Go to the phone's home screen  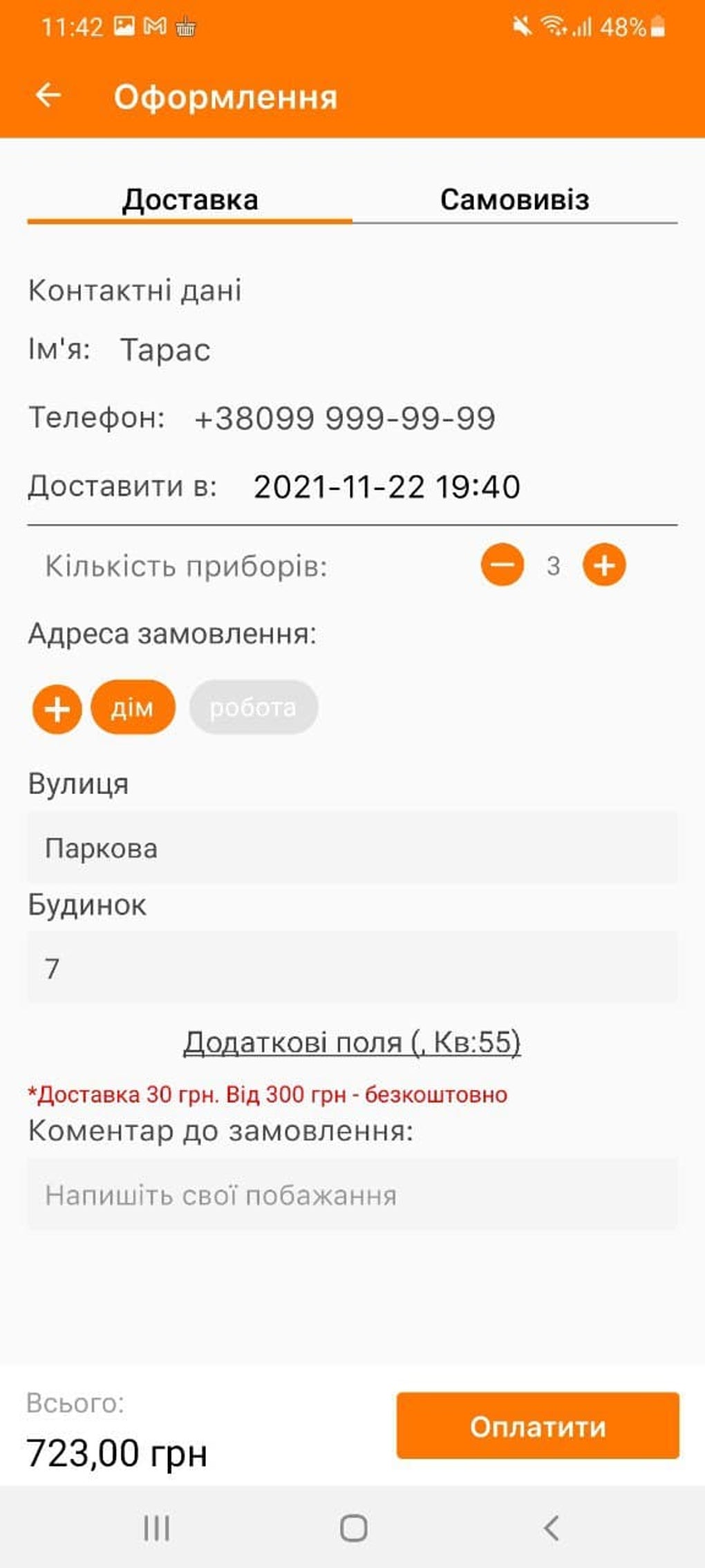[353, 1528]
